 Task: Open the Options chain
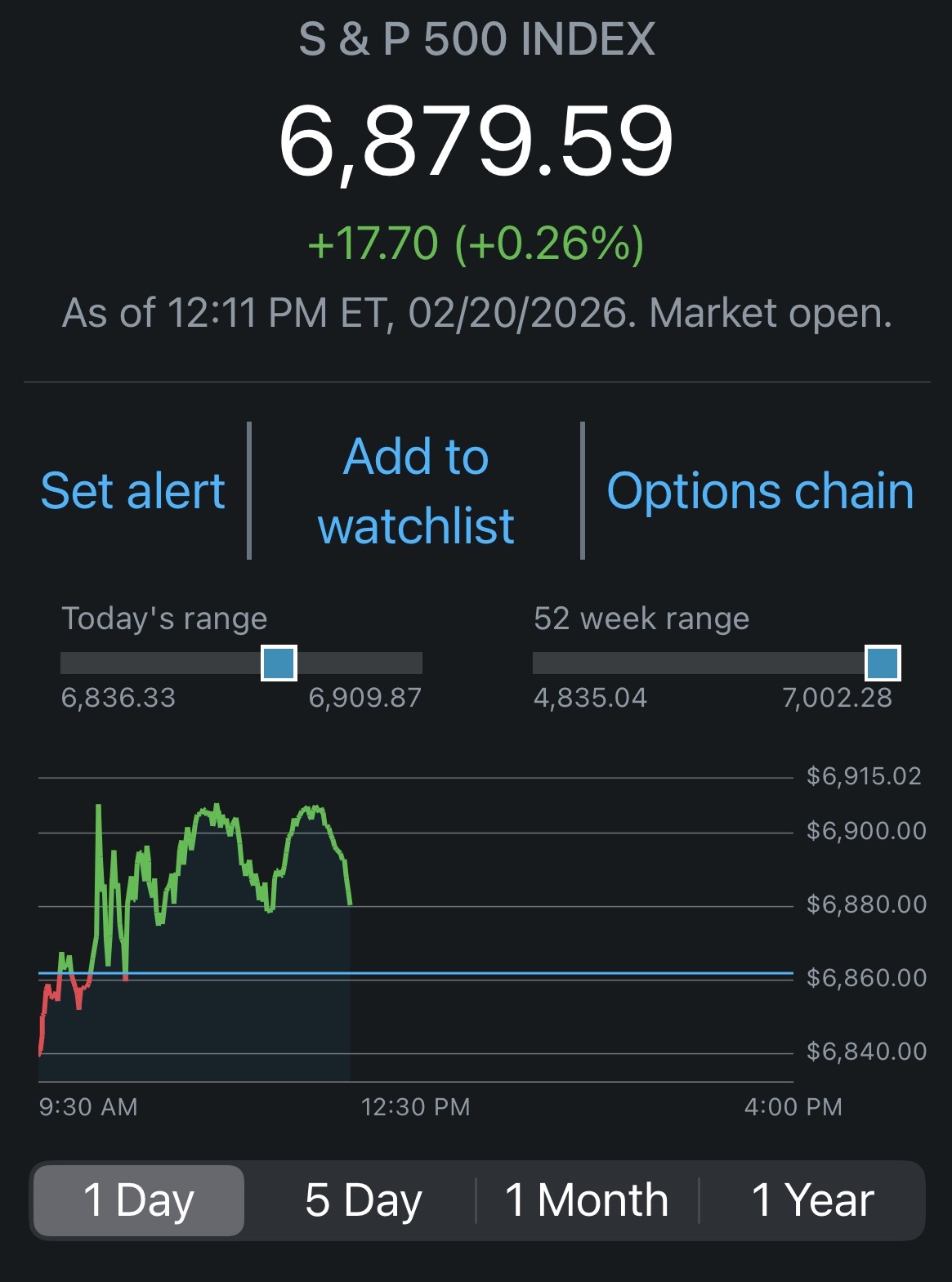pos(760,491)
